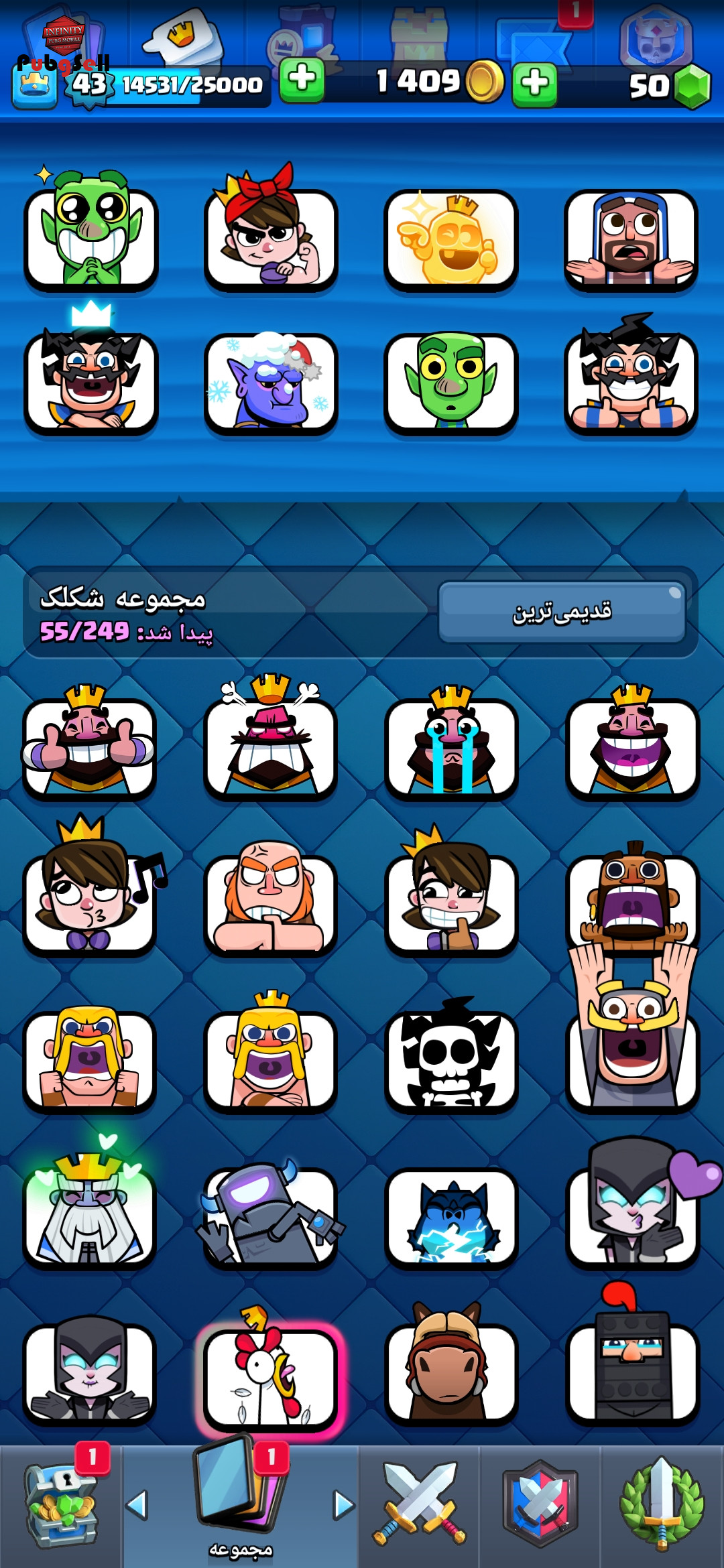Image resolution: width=724 pixels, height=1568 pixels.
Task: Tap the right arrow beside the collection tab
Action: point(344,1505)
